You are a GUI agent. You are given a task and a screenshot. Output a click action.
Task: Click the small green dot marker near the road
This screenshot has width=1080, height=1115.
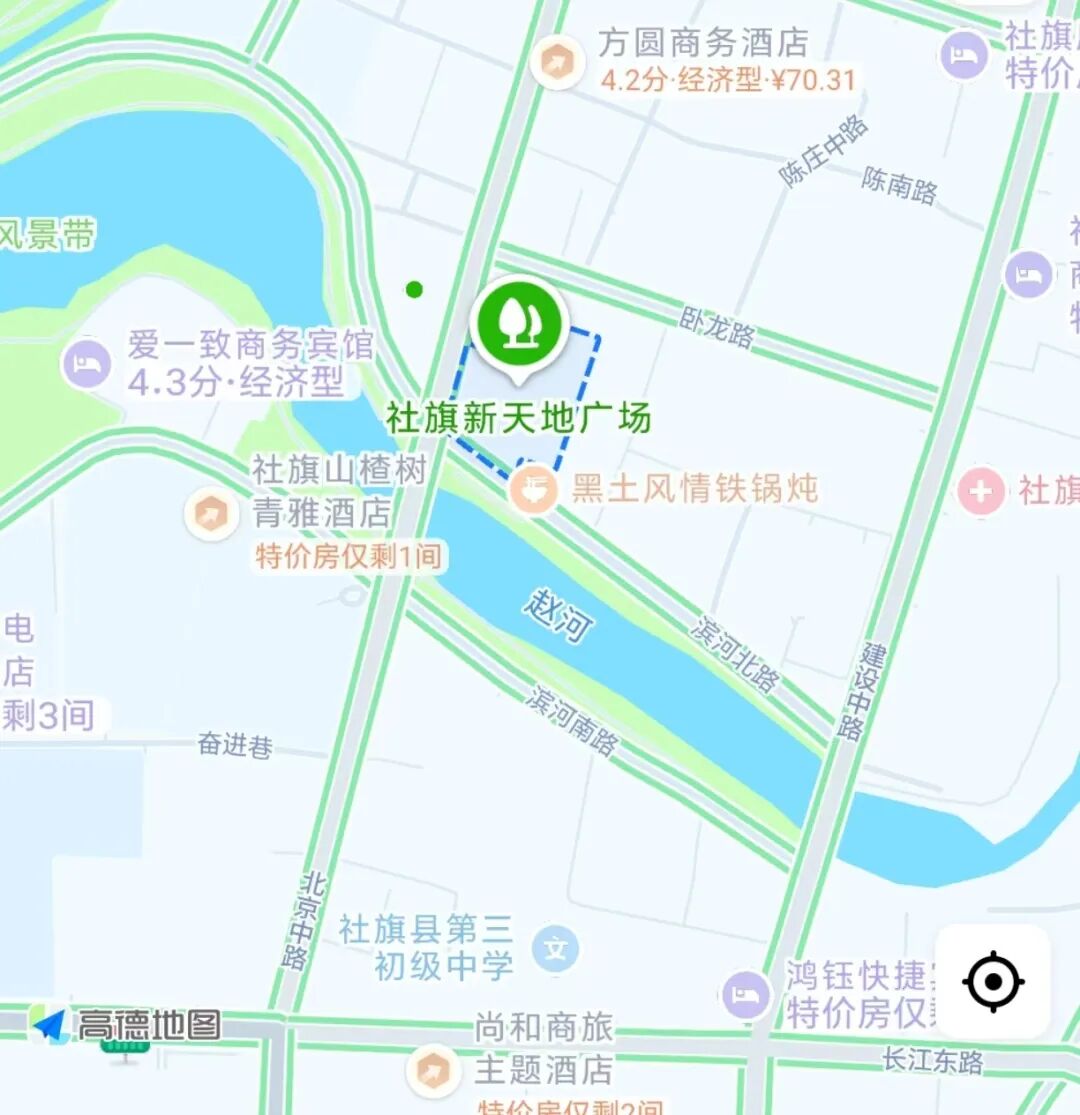[415, 289]
